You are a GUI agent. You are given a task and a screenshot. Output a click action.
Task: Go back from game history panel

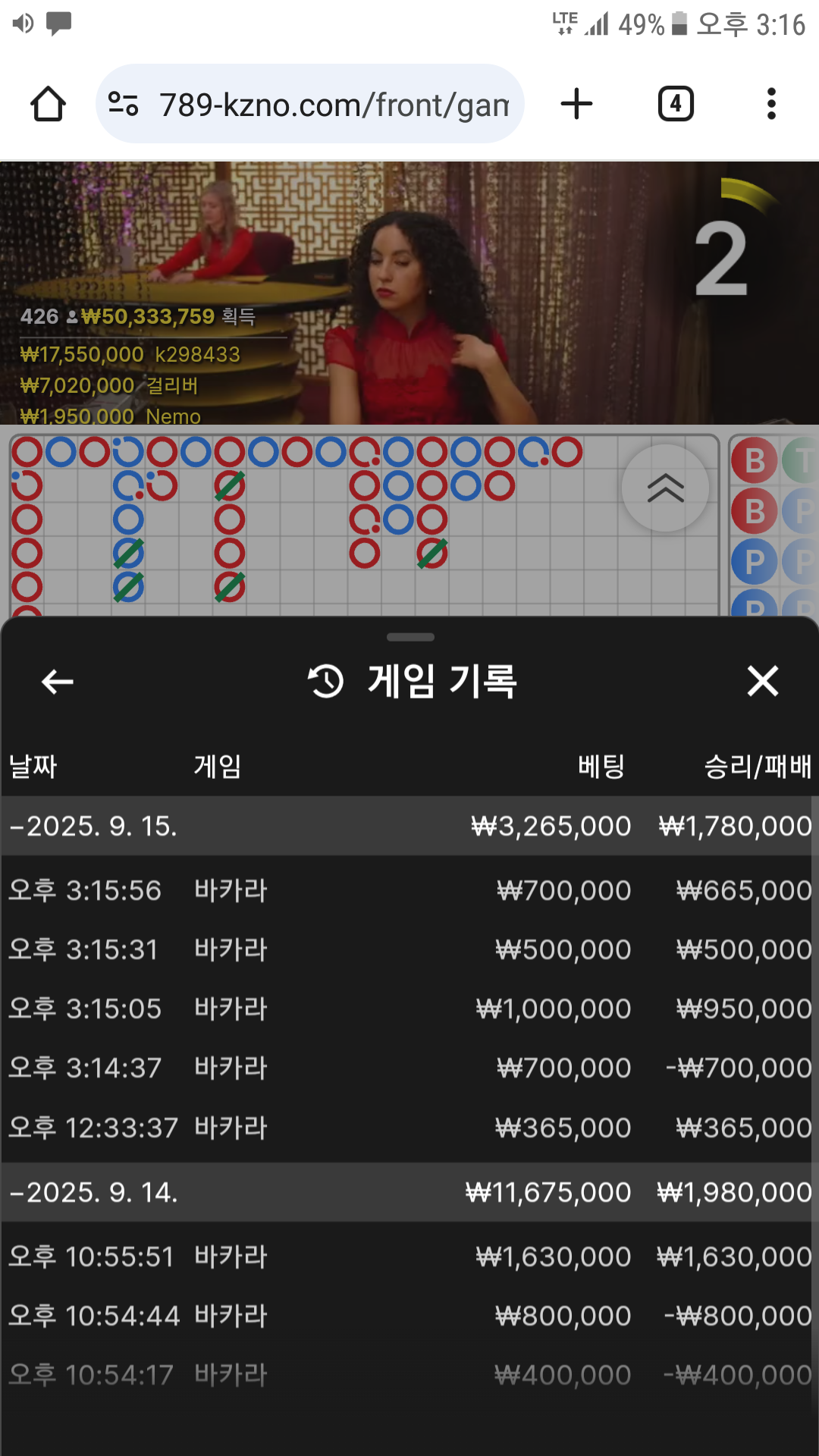pos(58,681)
